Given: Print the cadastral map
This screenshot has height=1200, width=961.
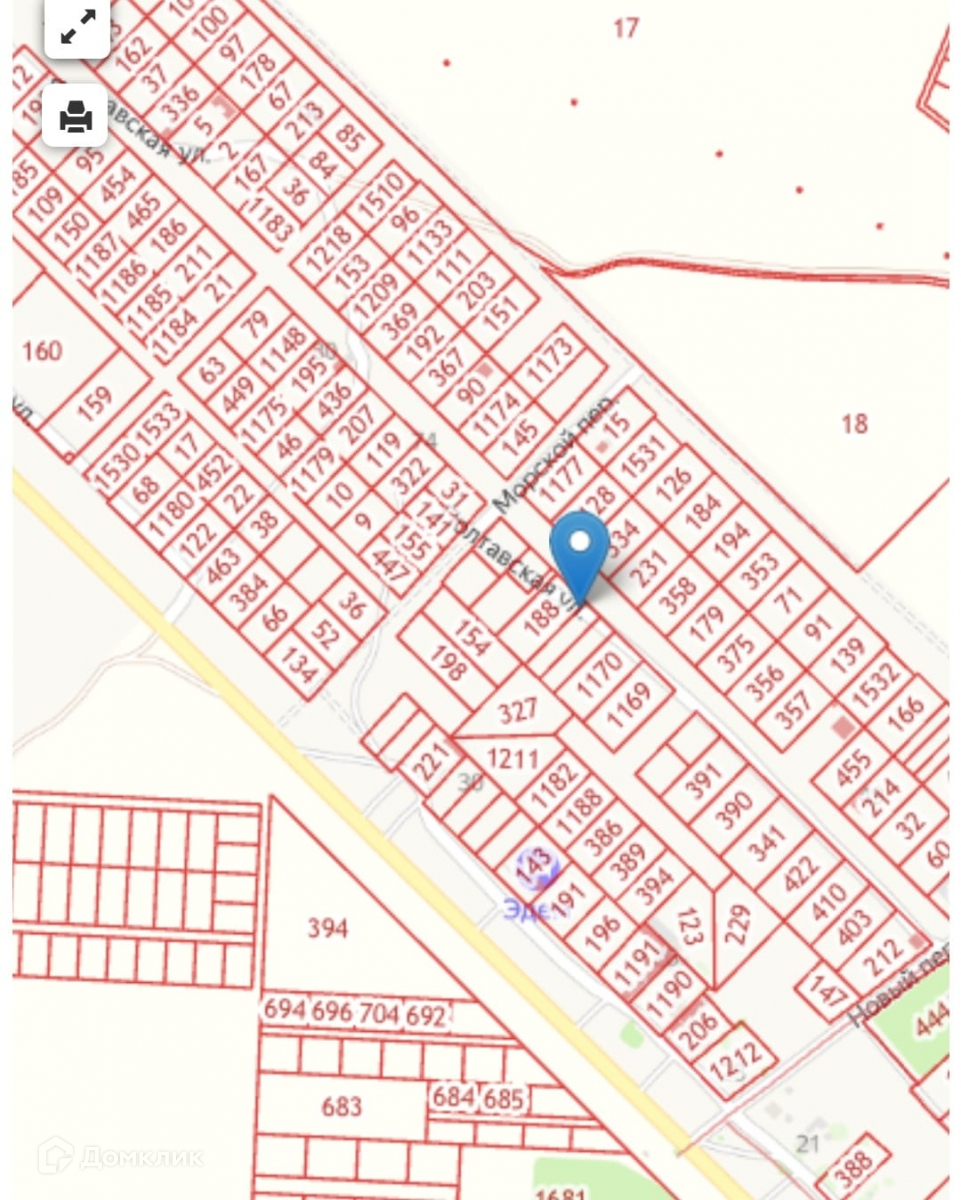Looking at the screenshot, I should tap(75, 116).
